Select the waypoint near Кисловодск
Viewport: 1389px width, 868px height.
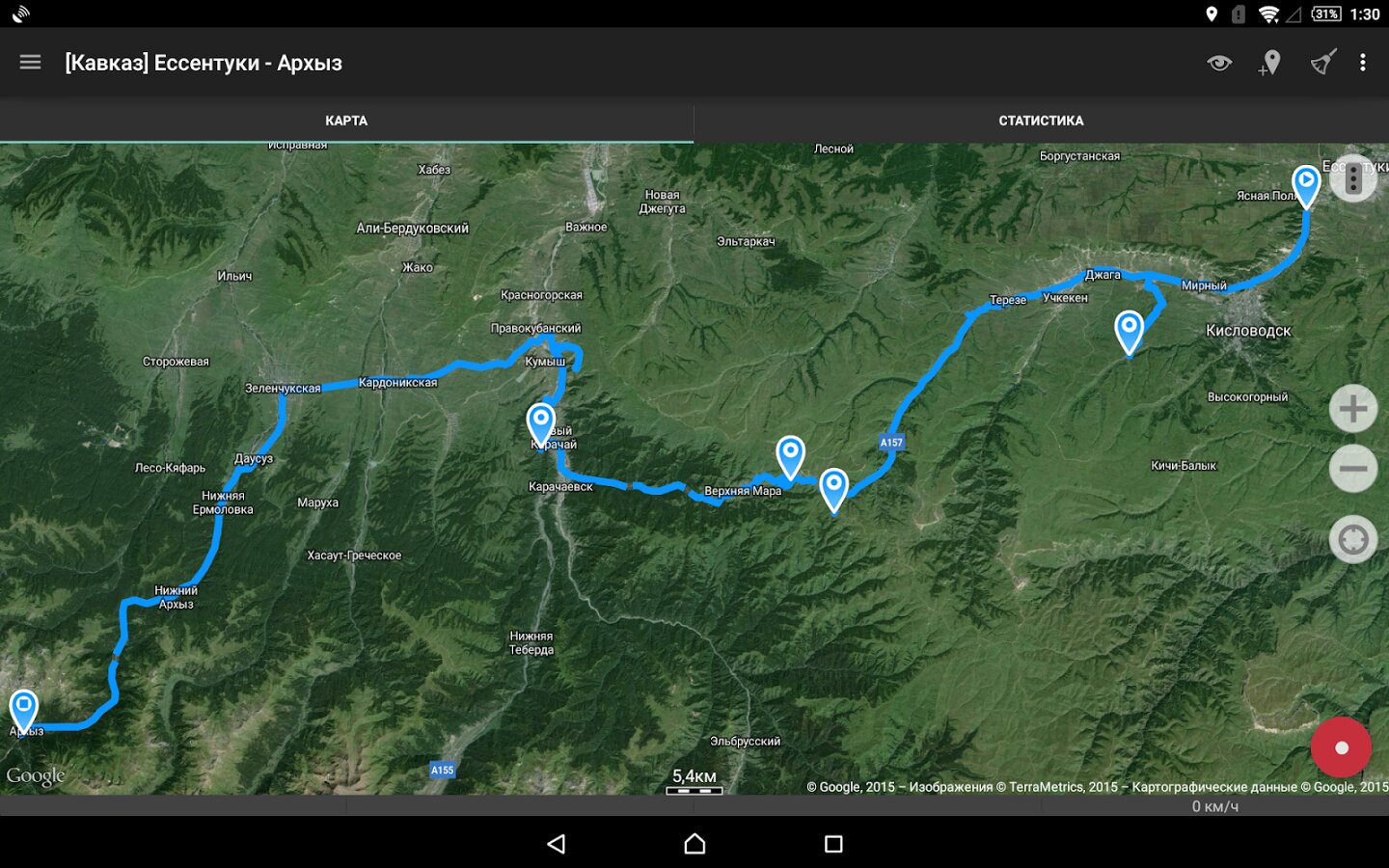(x=1129, y=330)
